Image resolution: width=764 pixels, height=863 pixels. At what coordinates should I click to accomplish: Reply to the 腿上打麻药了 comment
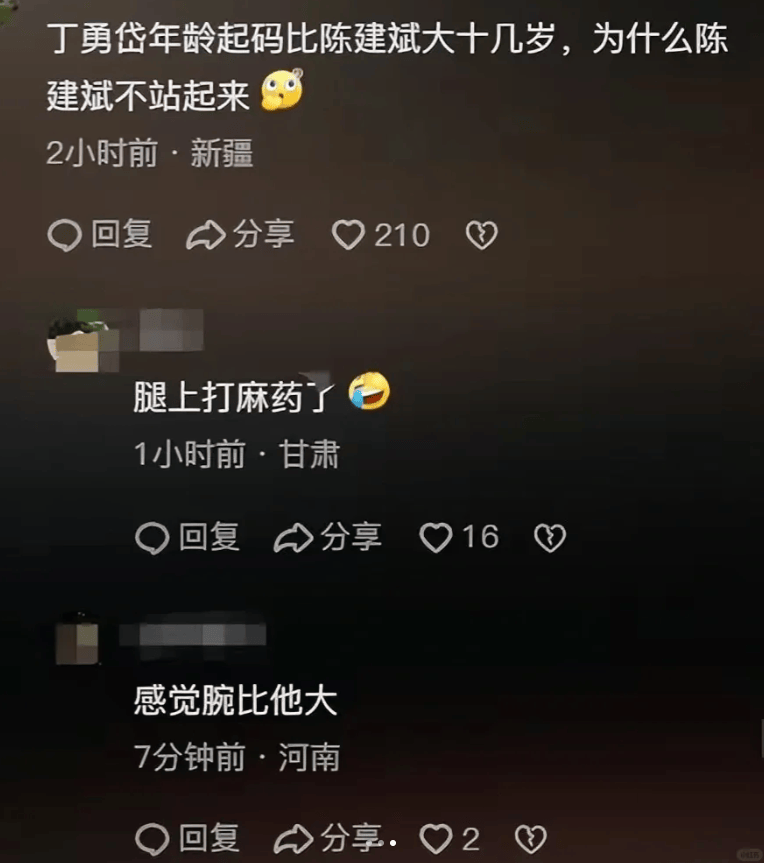[x=187, y=538]
